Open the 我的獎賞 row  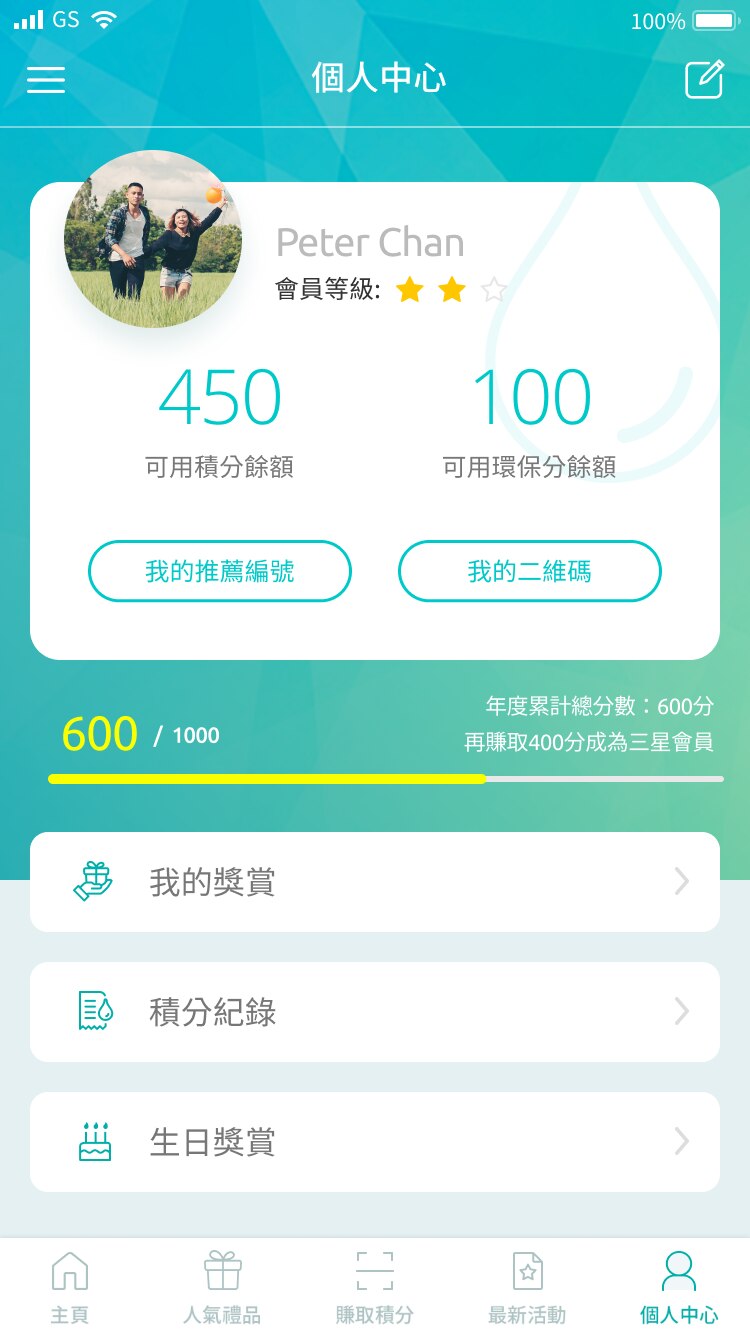tap(375, 882)
